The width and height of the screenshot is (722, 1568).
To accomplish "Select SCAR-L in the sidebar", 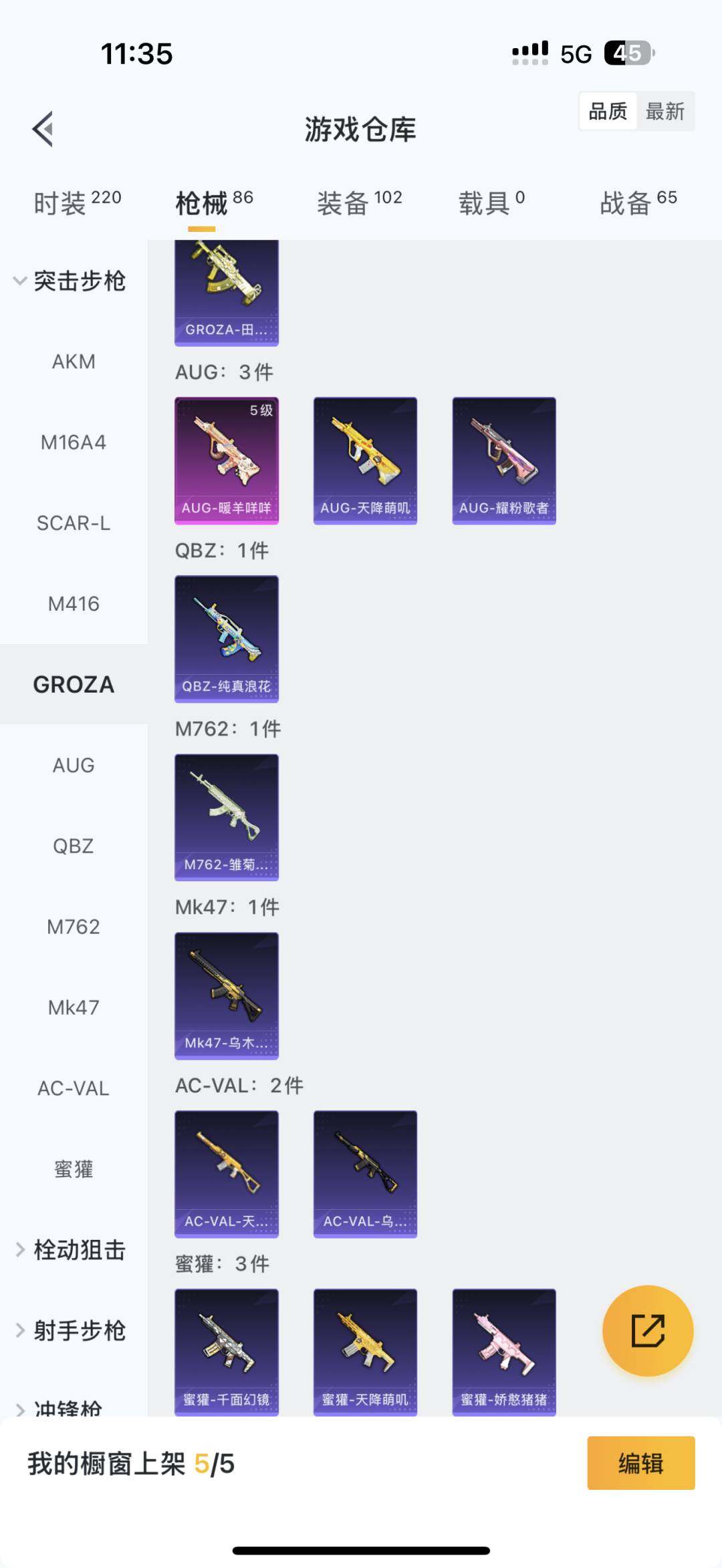I will pyautogui.click(x=74, y=523).
